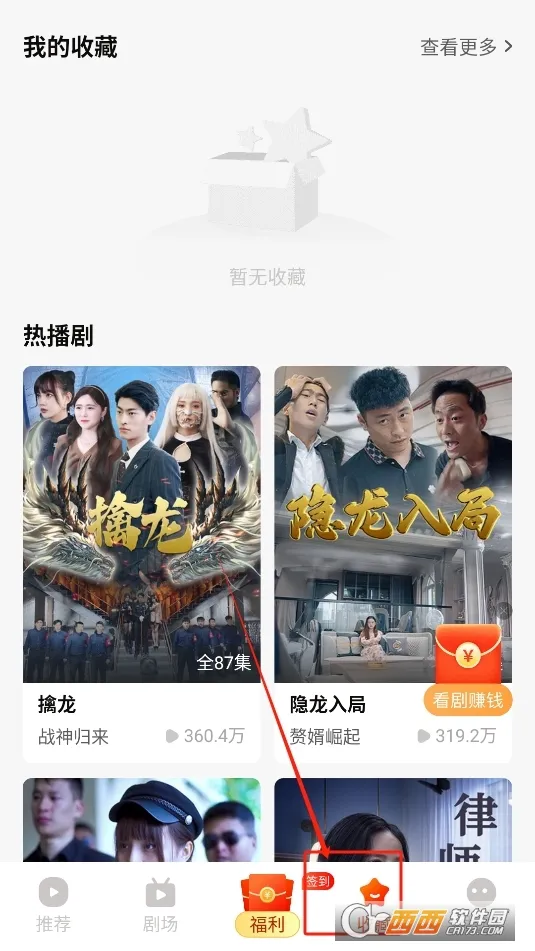Screen dimensions: 535x951
Task: Switch to the 推荐 tab
Action: (53, 905)
